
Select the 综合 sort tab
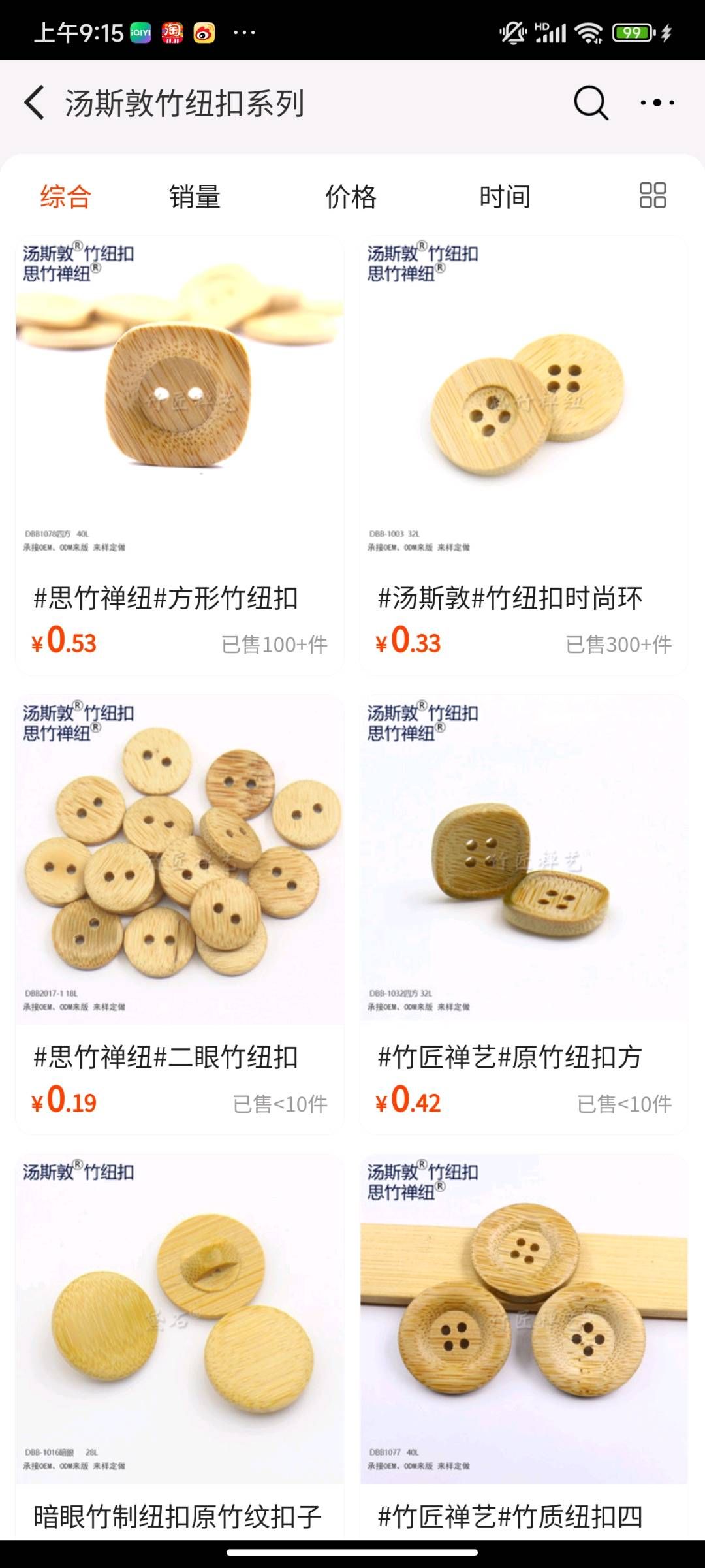(65, 196)
